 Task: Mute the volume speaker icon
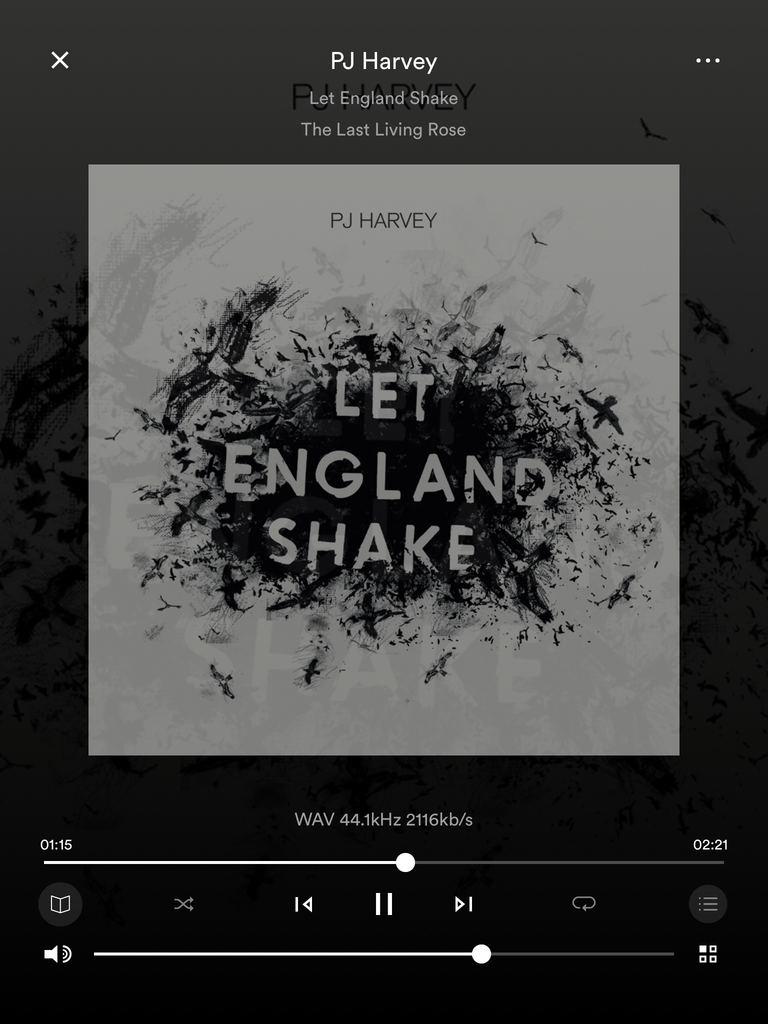coord(57,954)
